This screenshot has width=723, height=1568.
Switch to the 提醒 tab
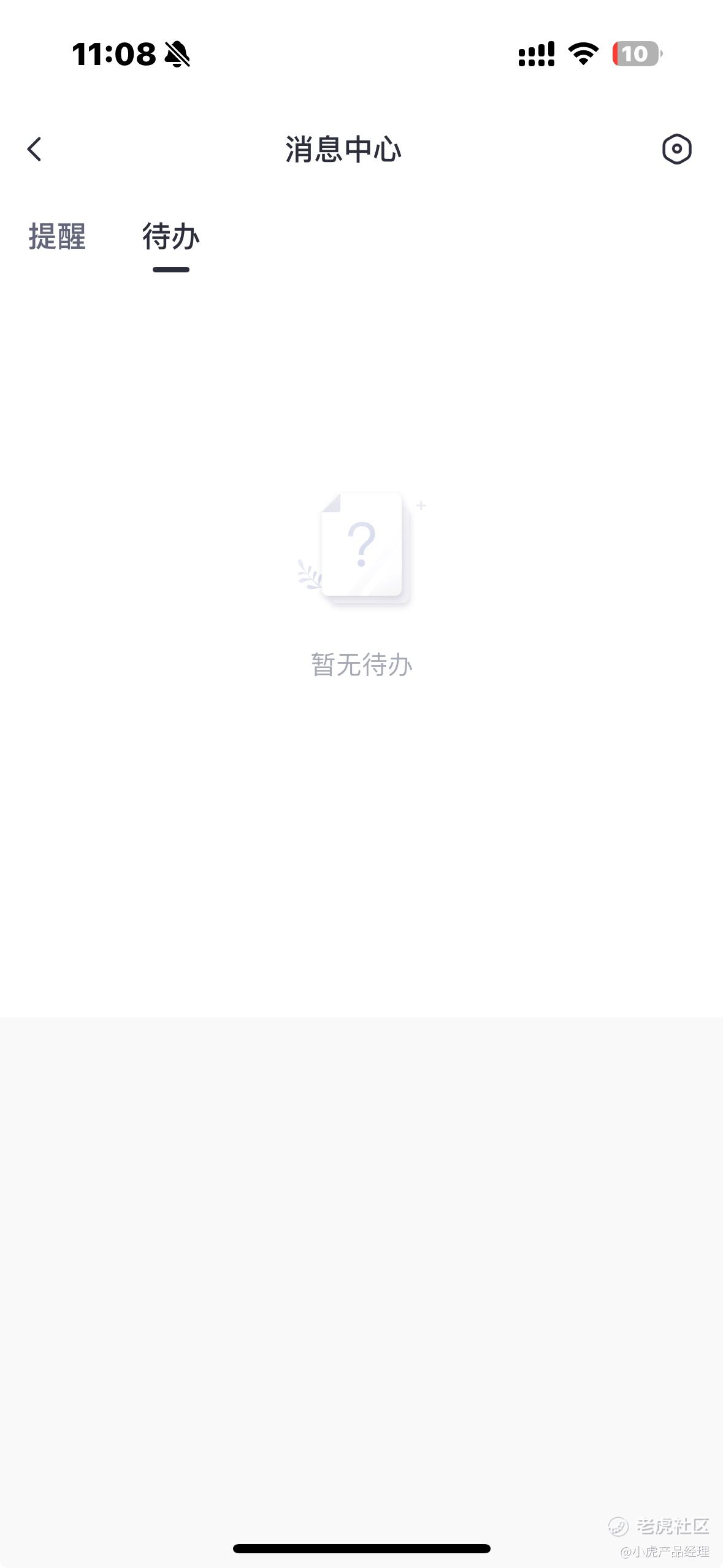tap(57, 236)
